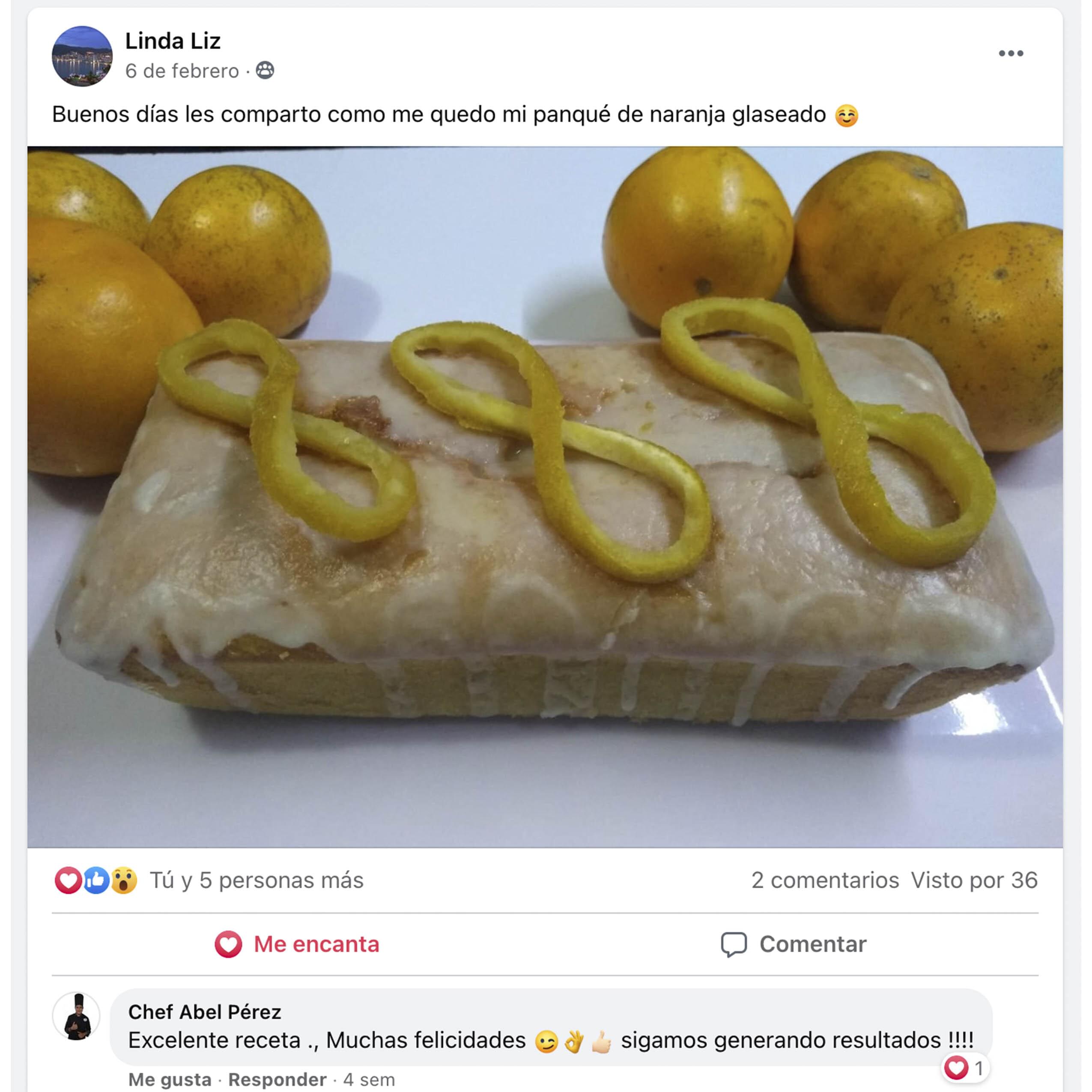The image size is (1092, 1092).
Task: Open Chef Abel Pérez's avatar picture
Action: click(77, 1016)
